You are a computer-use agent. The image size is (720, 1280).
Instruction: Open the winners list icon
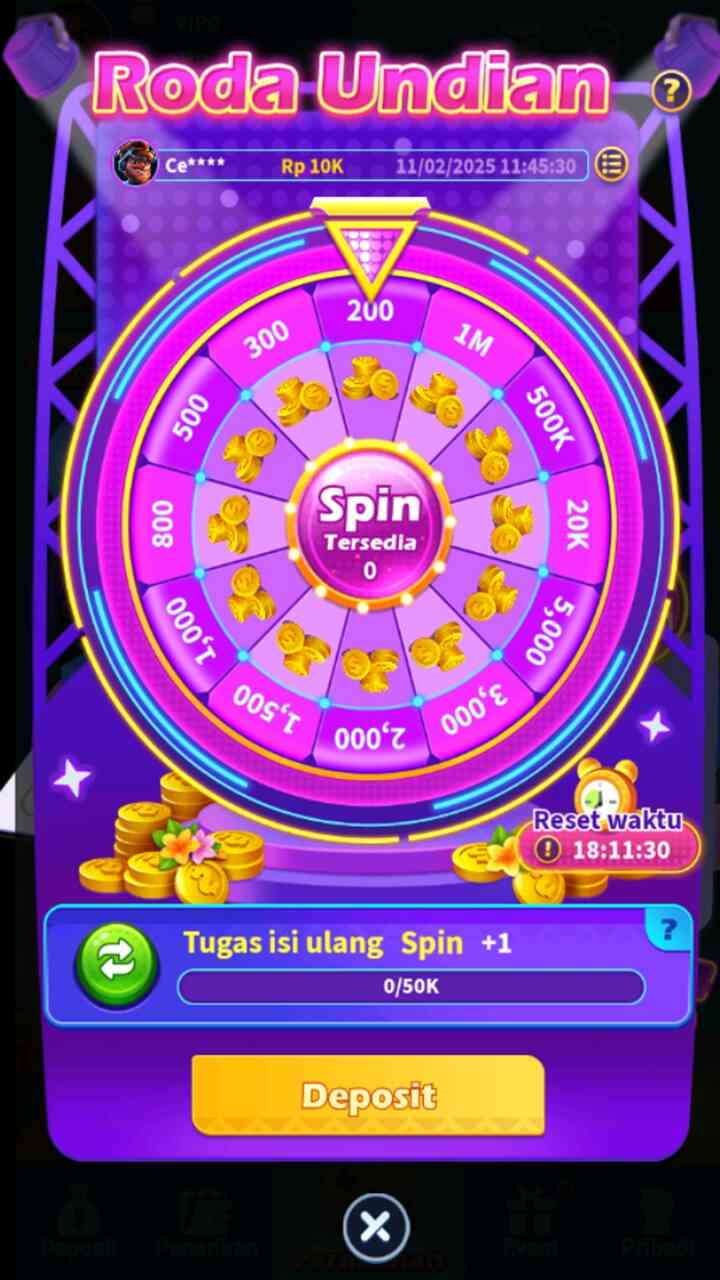pyautogui.click(x=611, y=164)
